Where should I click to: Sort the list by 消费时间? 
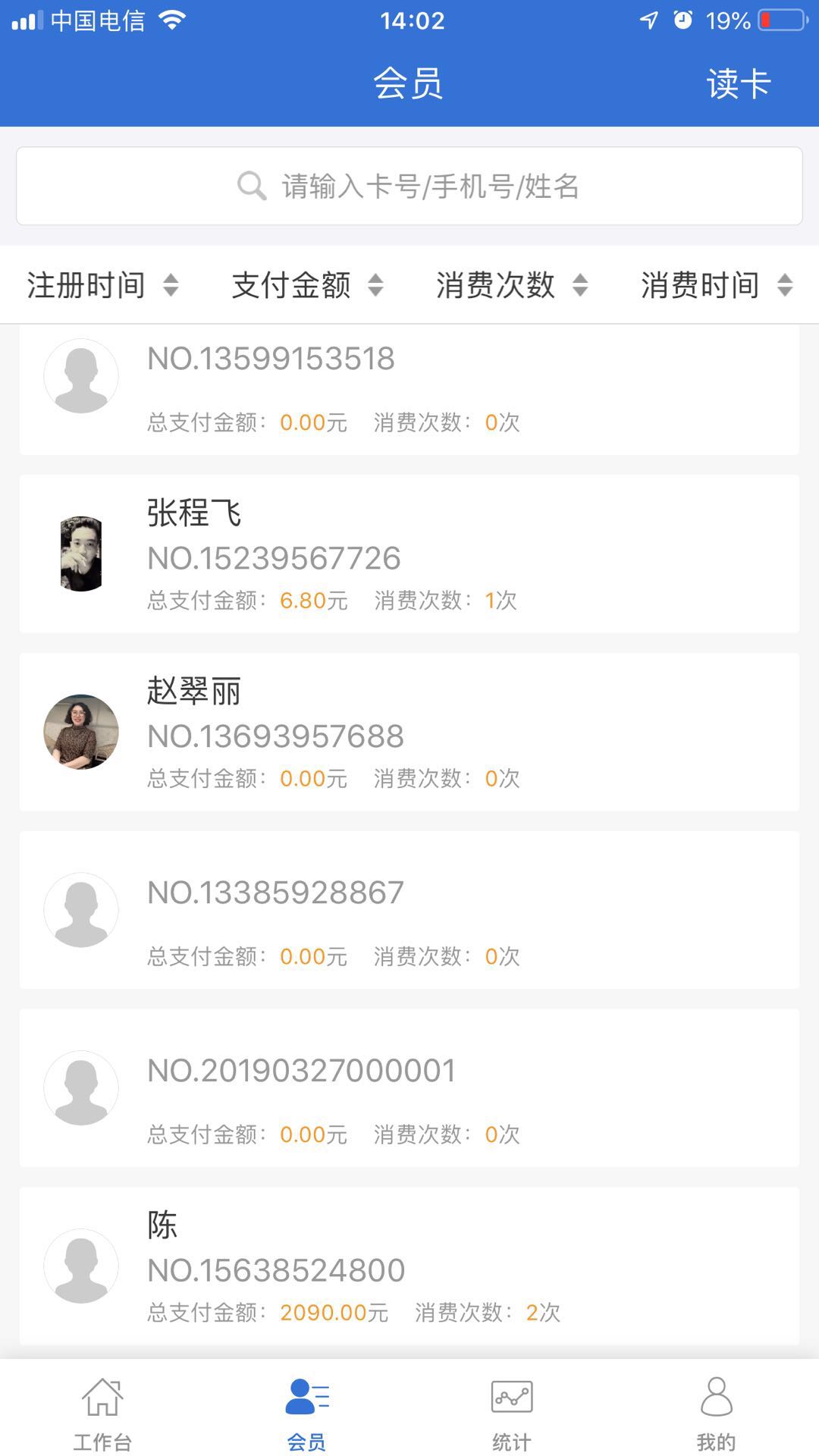[x=717, y=285]
